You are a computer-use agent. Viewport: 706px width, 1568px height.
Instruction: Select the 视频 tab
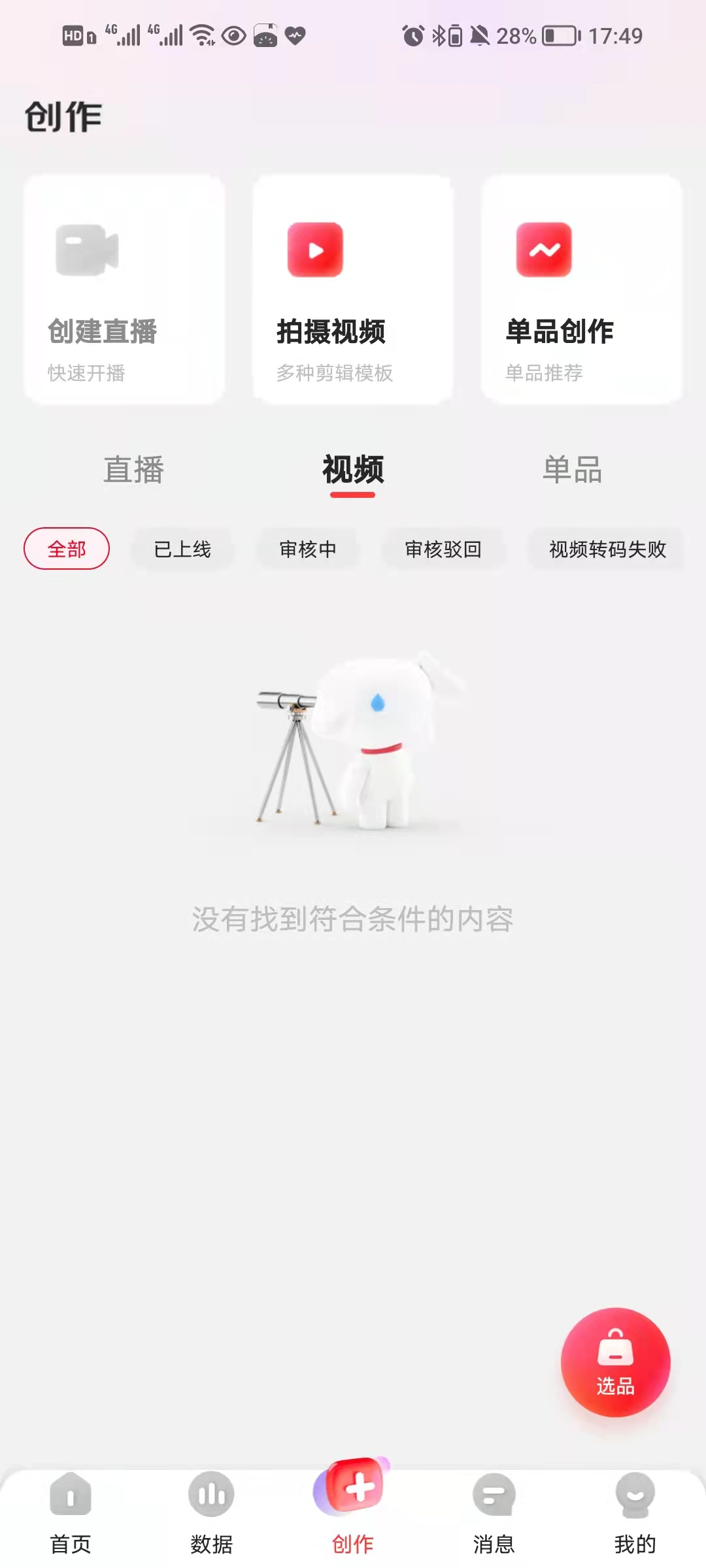pos(353,470)
